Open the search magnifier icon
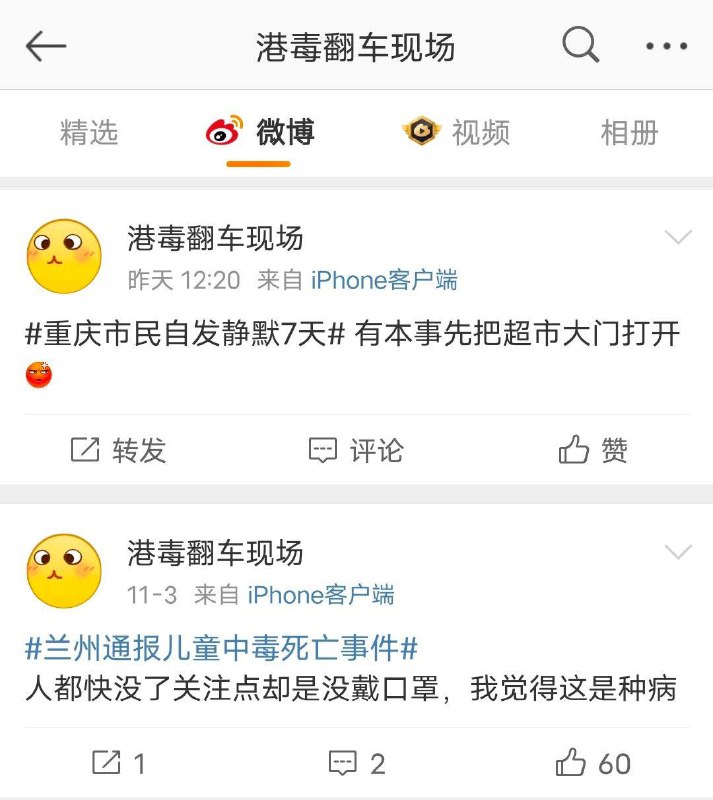Viewport: 713px width, 800px height. click(580, 45)
